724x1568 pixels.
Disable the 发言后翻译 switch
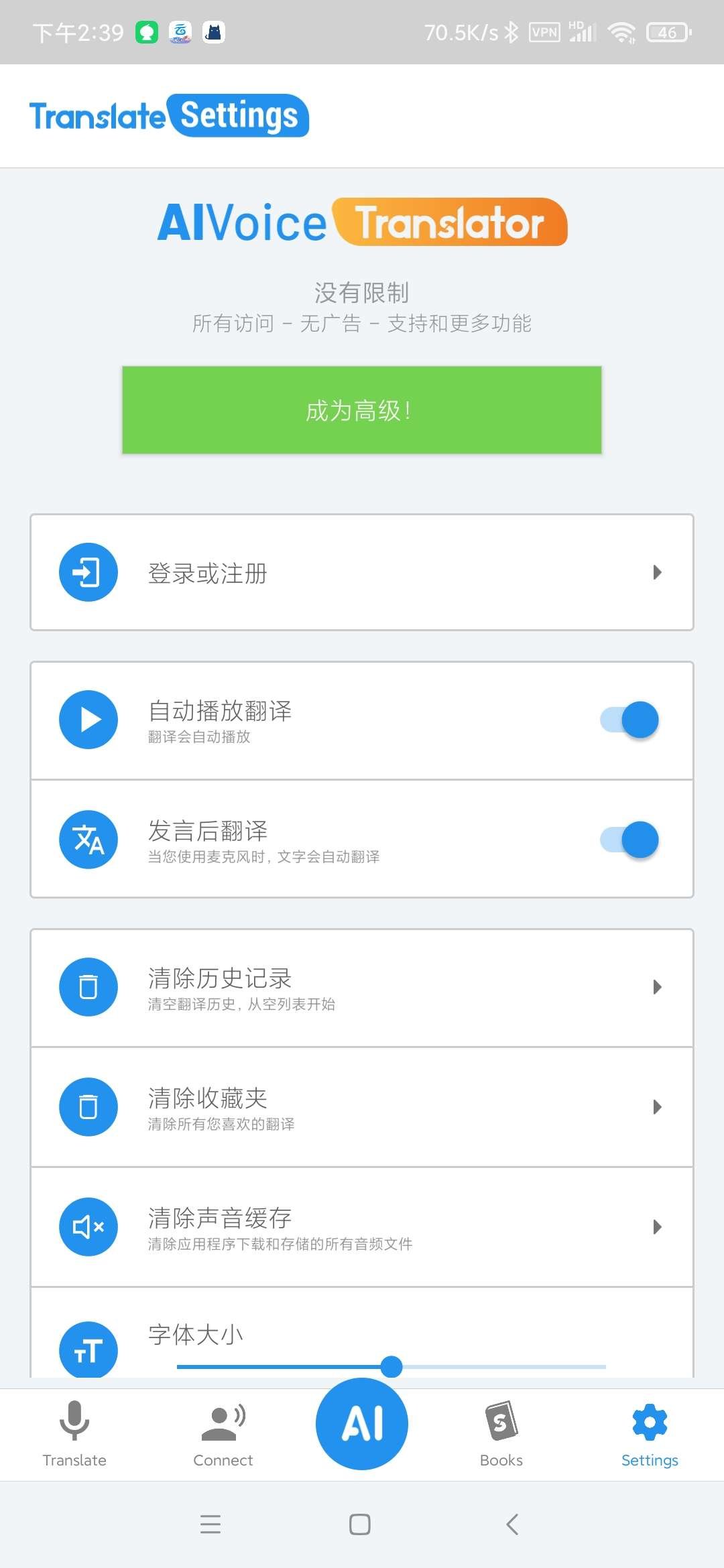629,840
